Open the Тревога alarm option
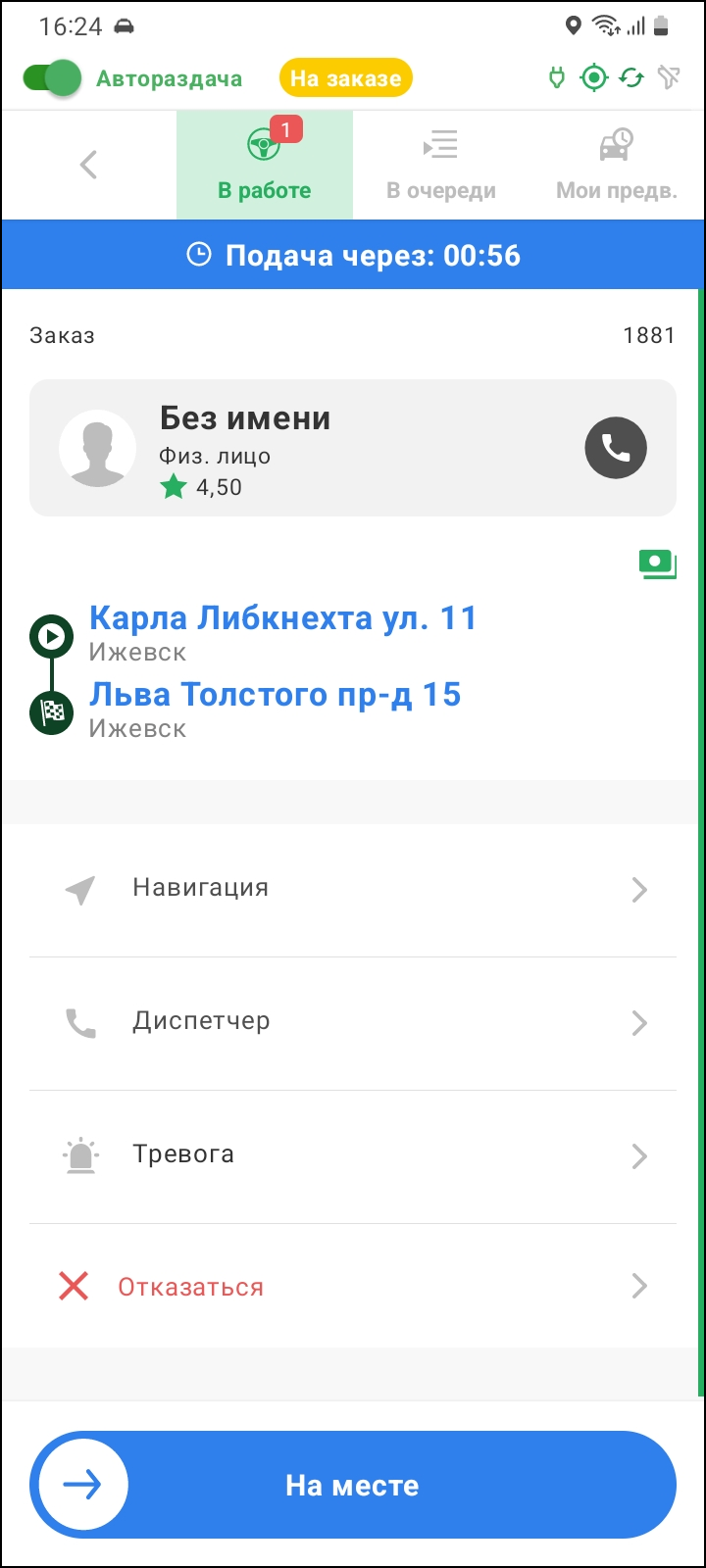 tap(353, 1155)
